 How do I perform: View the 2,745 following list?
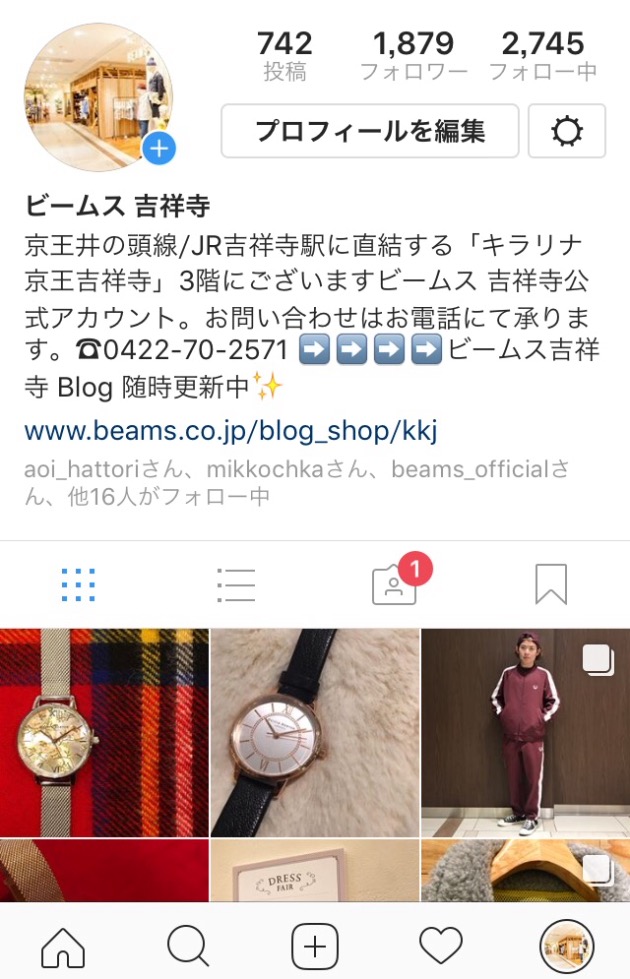[543, 55]
